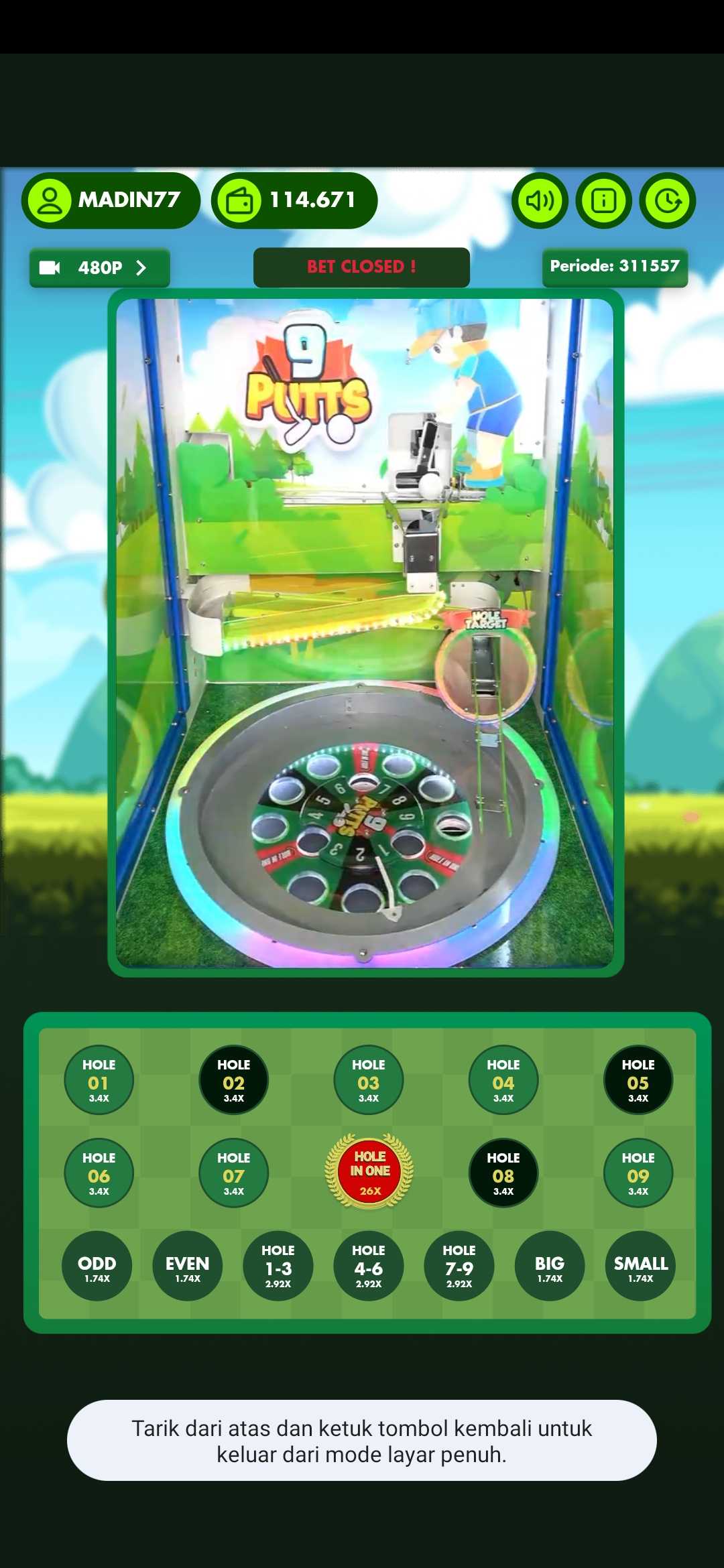This screenshot has width=724, height=1568.
Task: Select the BIG bet
Action: pyautogui.click(x=550, y=1266)
